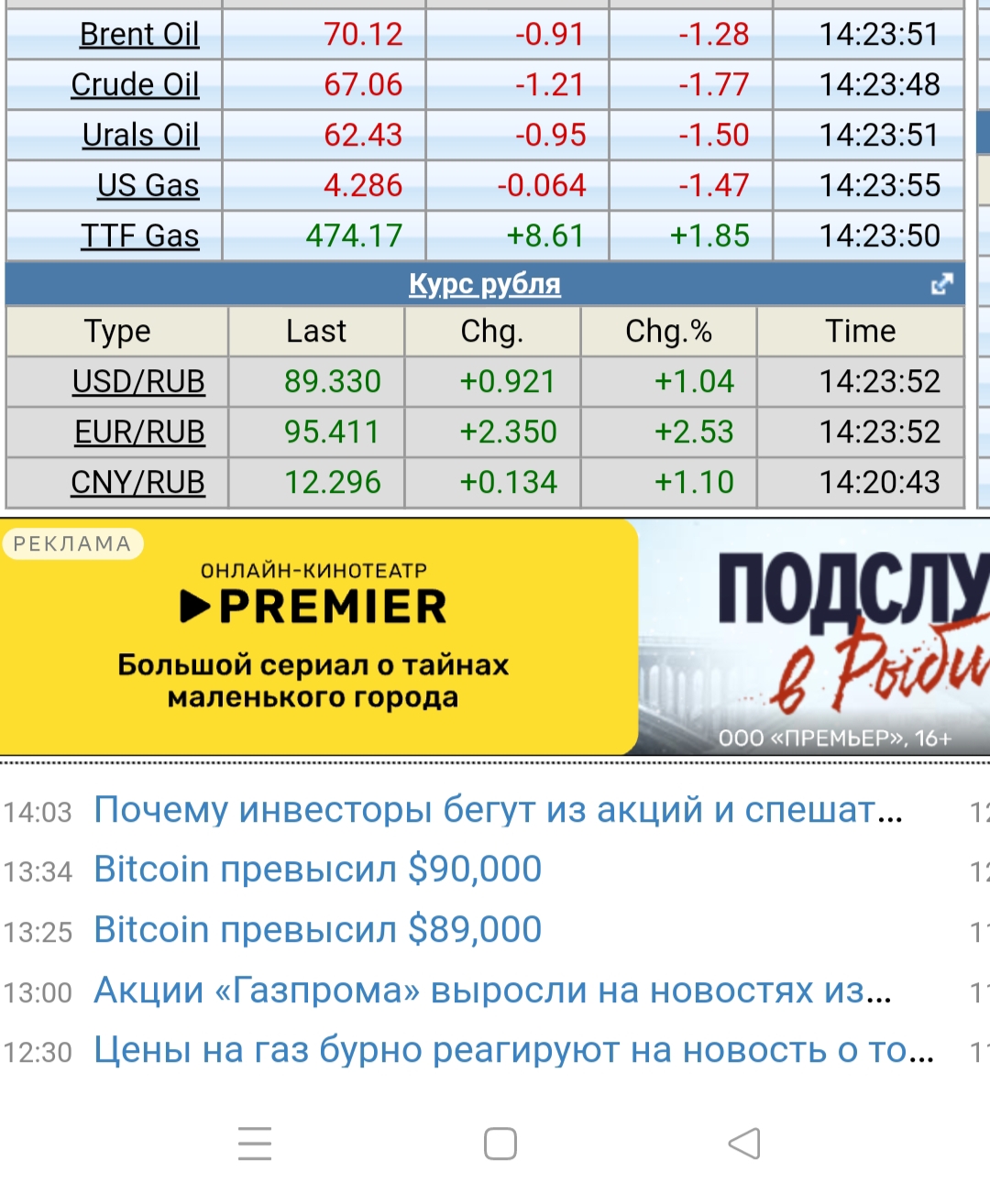
Task: Open the USD/RUB exchange rate
Action: tap(138, 382)
